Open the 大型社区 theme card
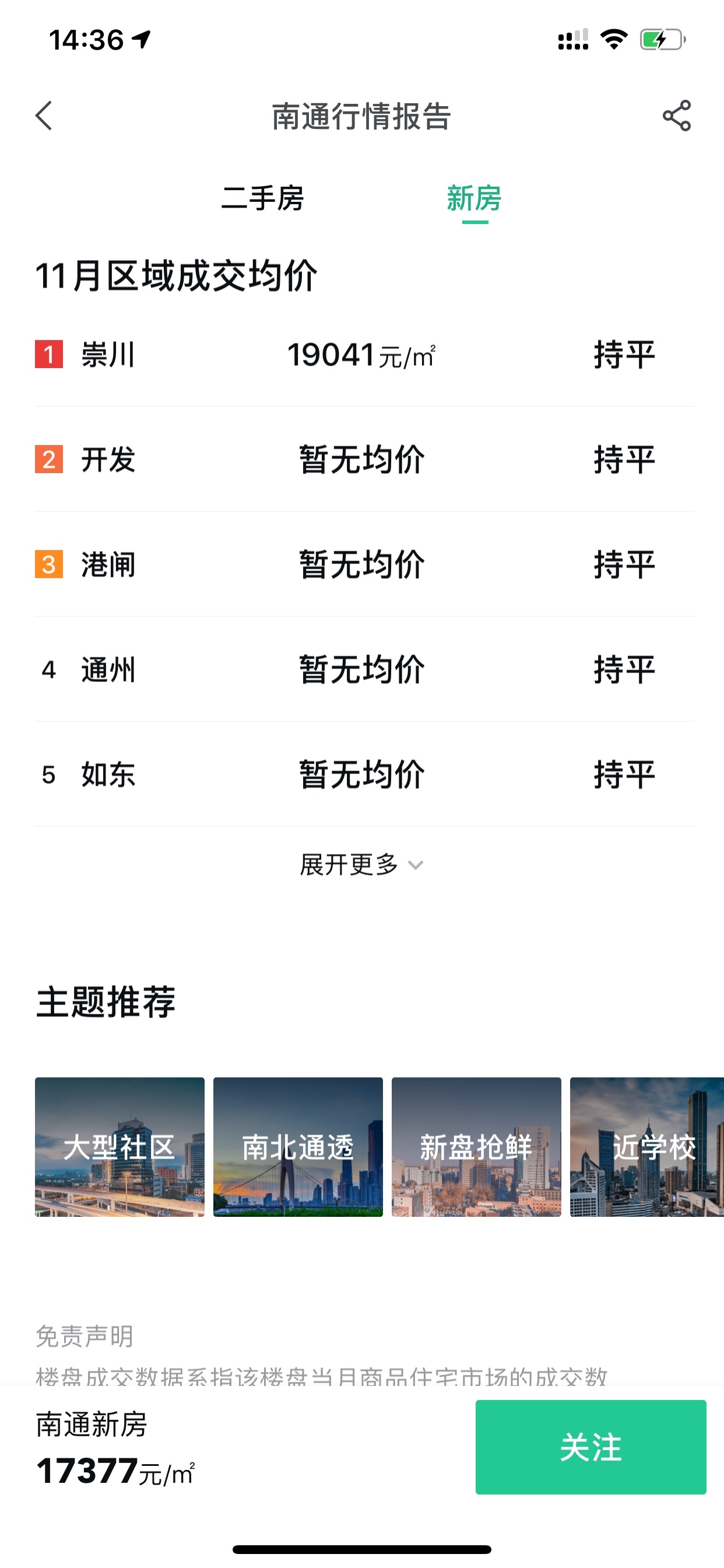The width and height of the screenshot is (724, 1568). tap(120, 1147)
